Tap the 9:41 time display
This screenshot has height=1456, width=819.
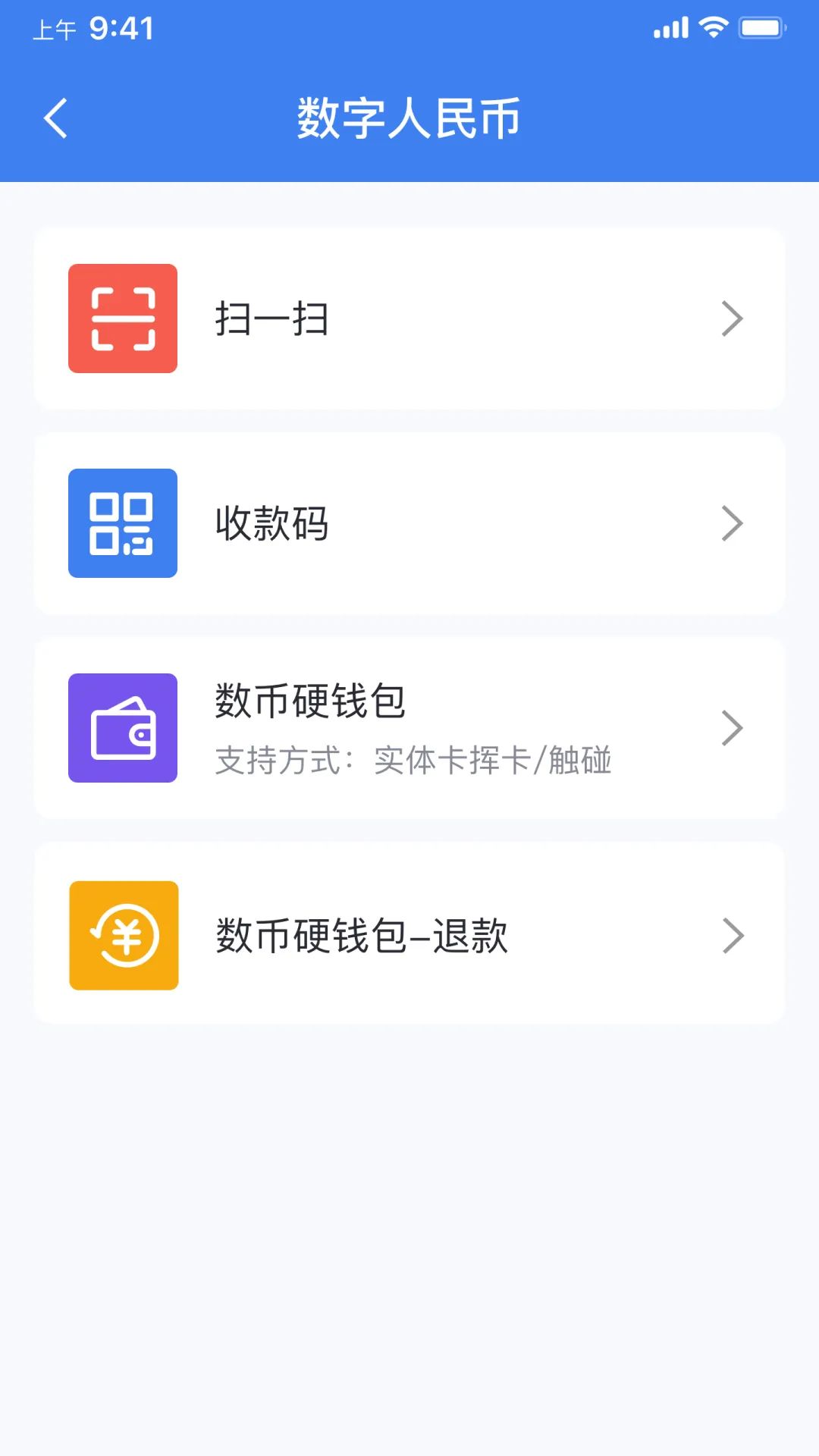tap(118, 29)
